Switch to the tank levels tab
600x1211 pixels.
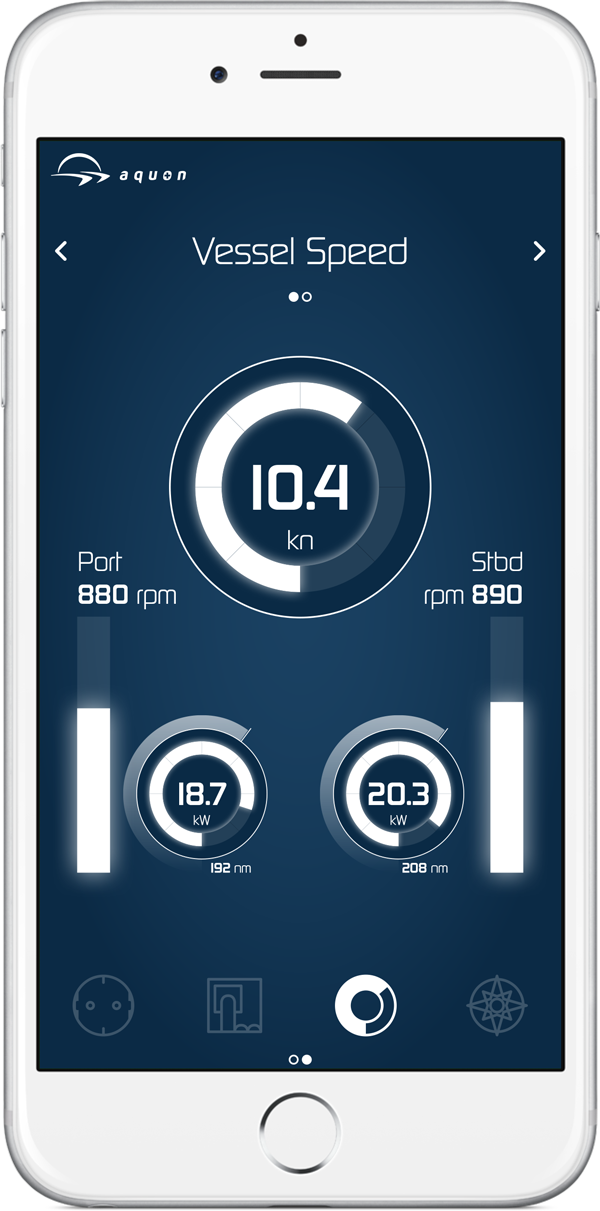pos(234,1004)
